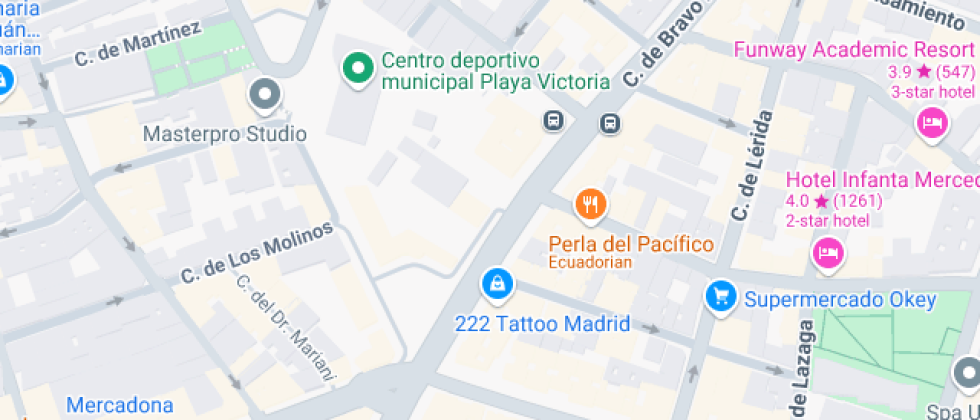The height and width of the screenshot is (420, 980).
Task: Select the right bus stop icon
Action: coord(609,124)
